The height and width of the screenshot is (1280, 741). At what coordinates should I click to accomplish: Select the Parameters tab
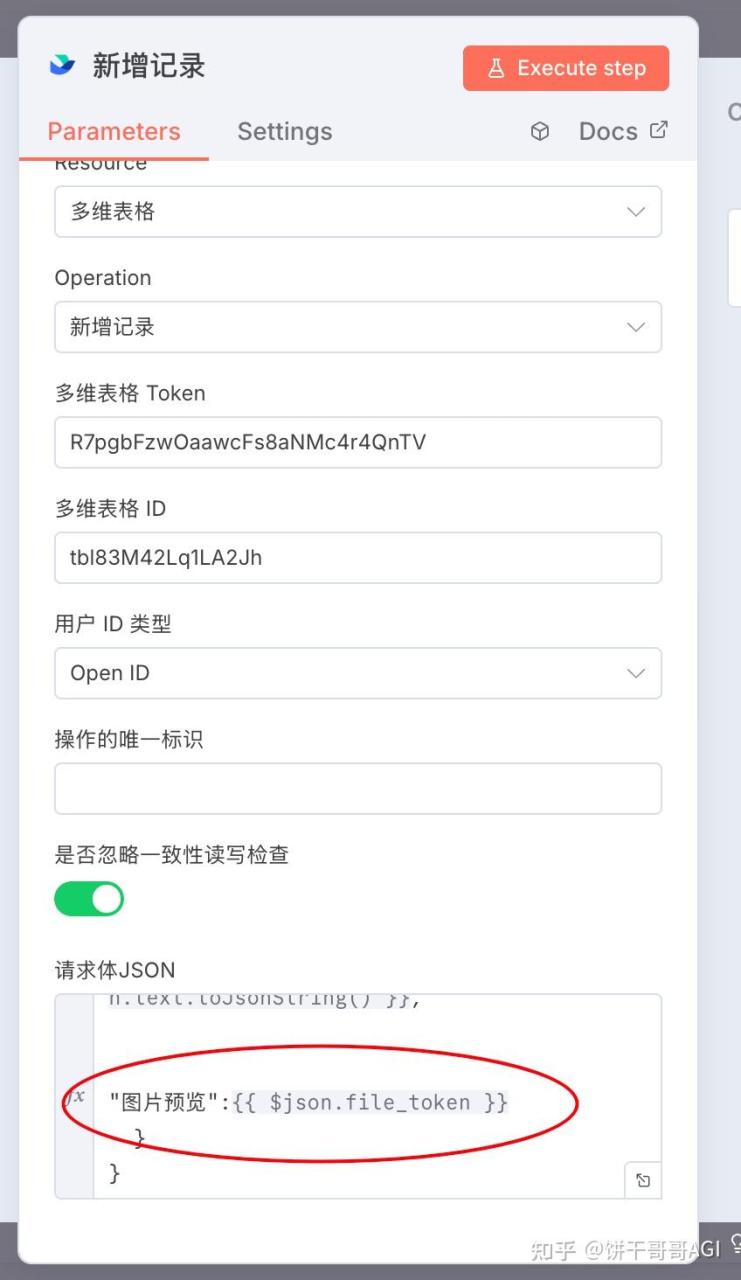(x=114, y=131)
